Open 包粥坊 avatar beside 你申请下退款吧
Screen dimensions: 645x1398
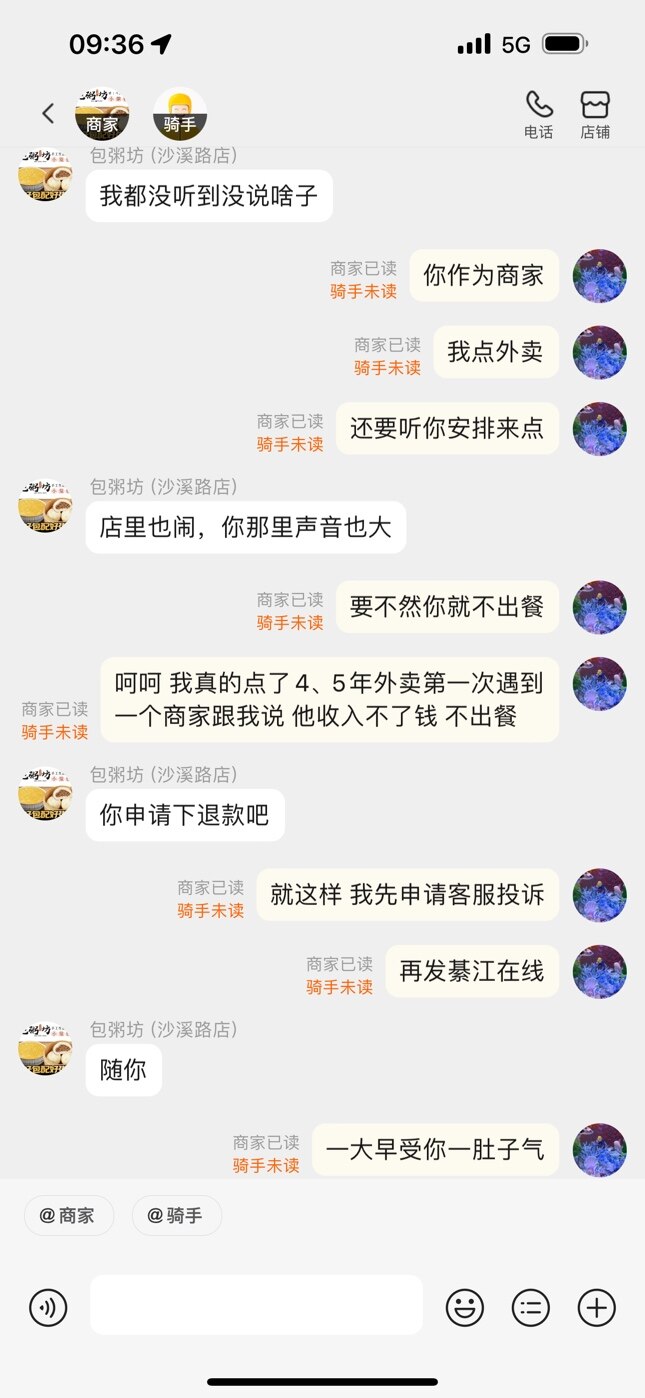coord(45,796)
